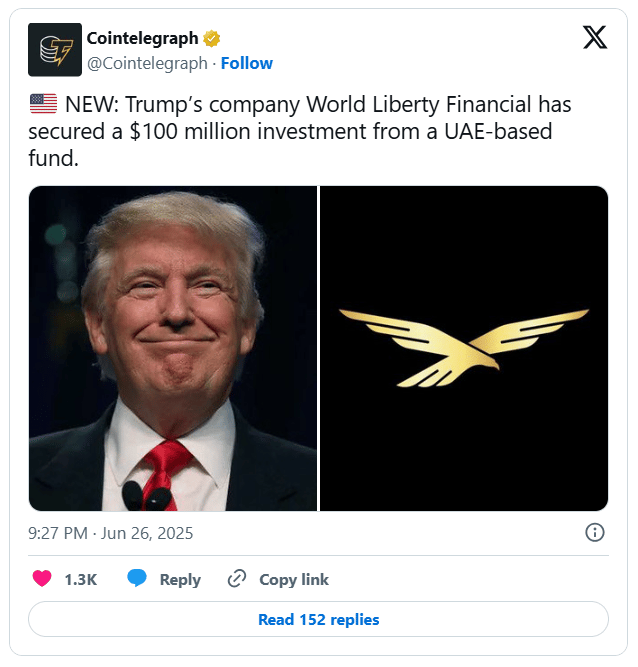
Task: Read 152 replies
Action: click(x=318, y=619)
